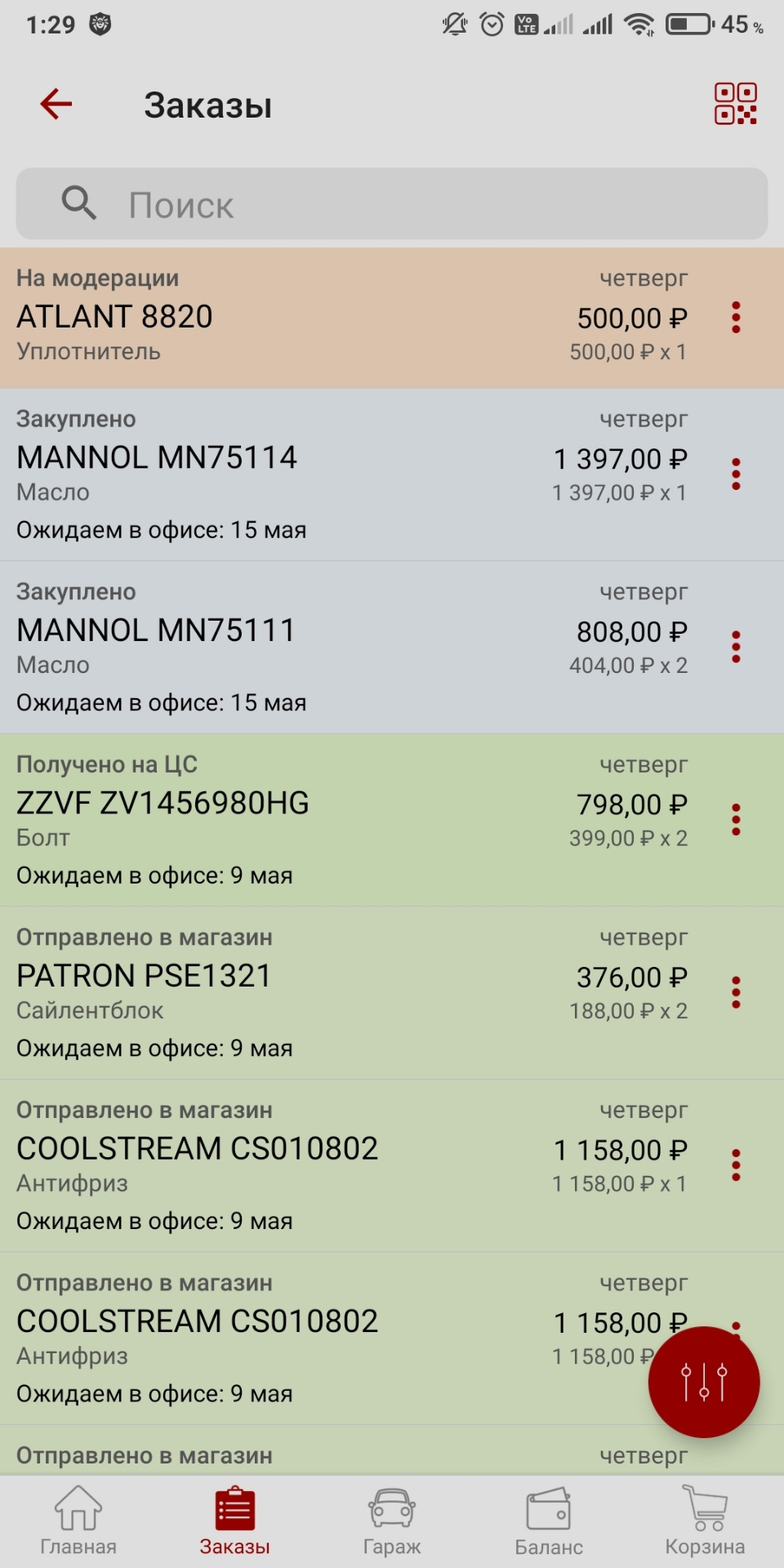Open overflow menu for ATLANT 8820
The height and width of the screenshot is (1568, 784).
736,317
